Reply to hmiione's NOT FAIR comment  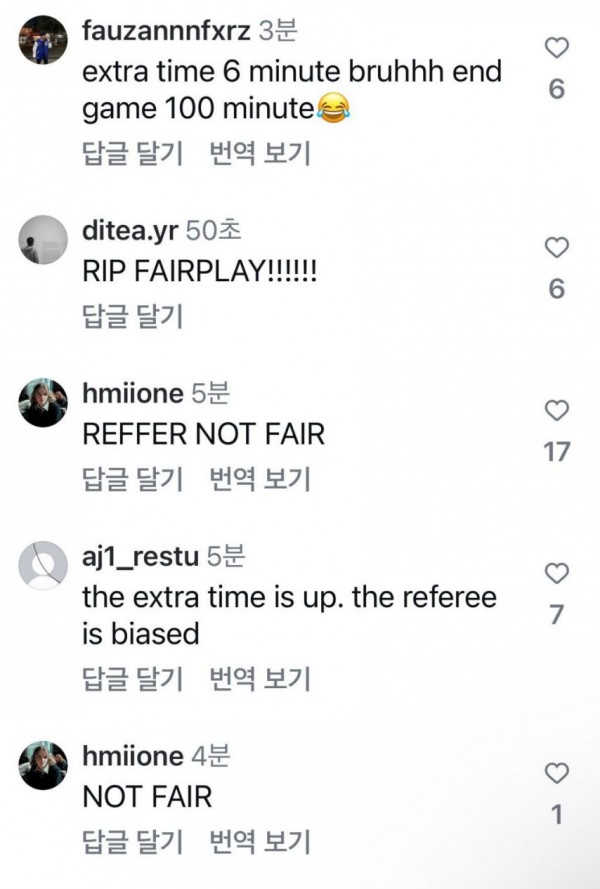coord(130,842)
